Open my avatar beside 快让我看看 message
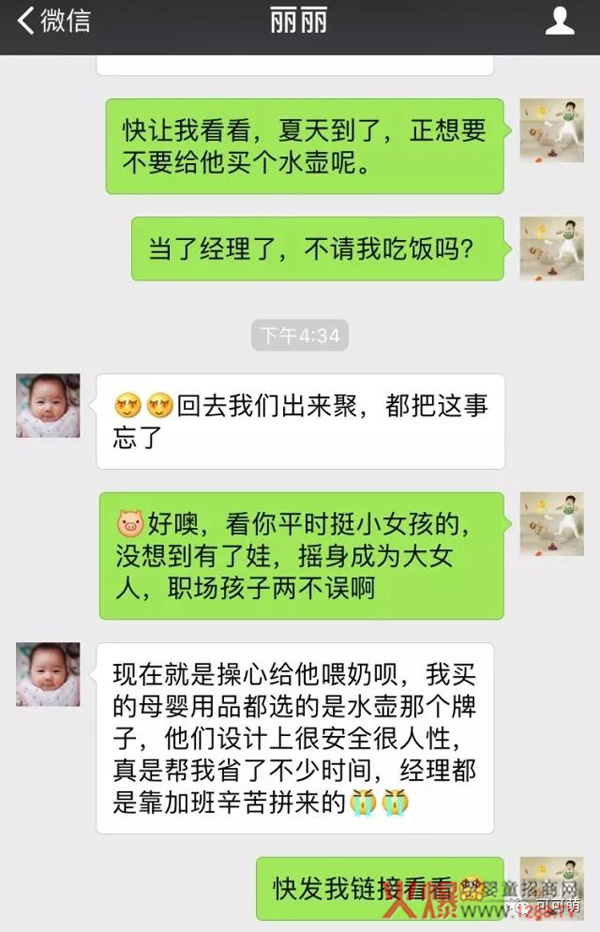Image resolution: width=600 pixels, height=932 pixels. point(551,130)
